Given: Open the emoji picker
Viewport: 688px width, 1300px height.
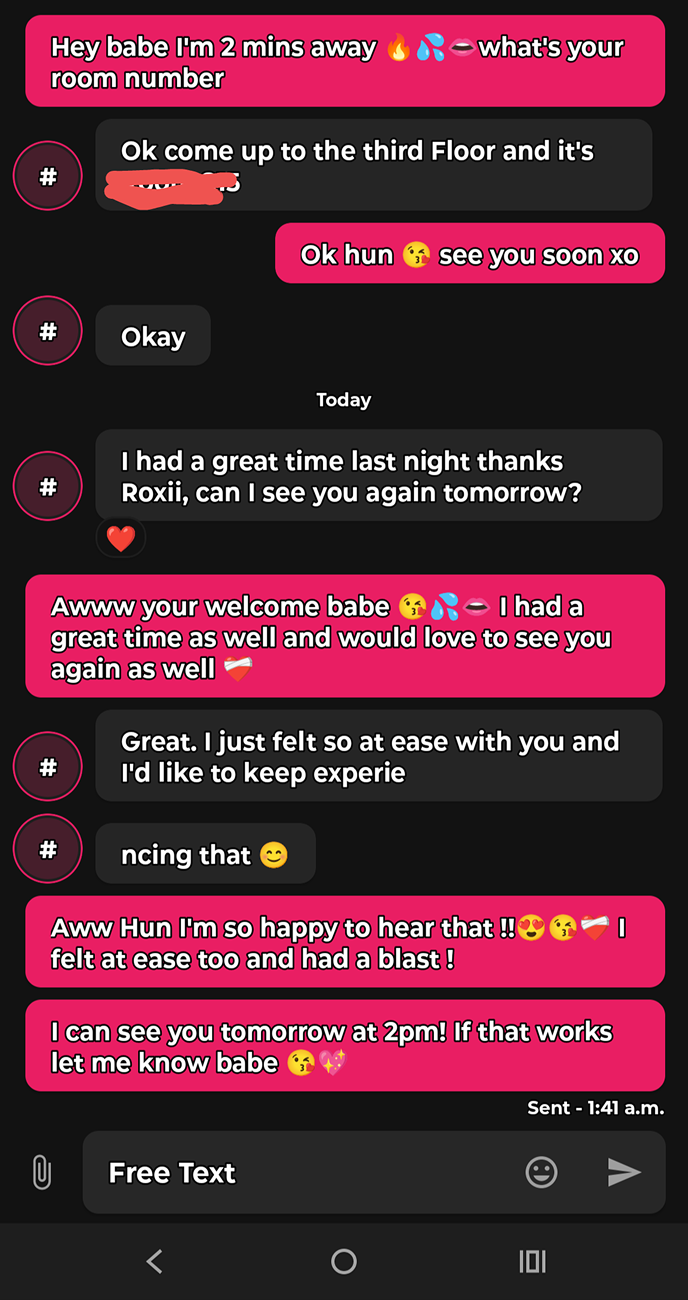Looking at the screenshot, I should 541,1172.
